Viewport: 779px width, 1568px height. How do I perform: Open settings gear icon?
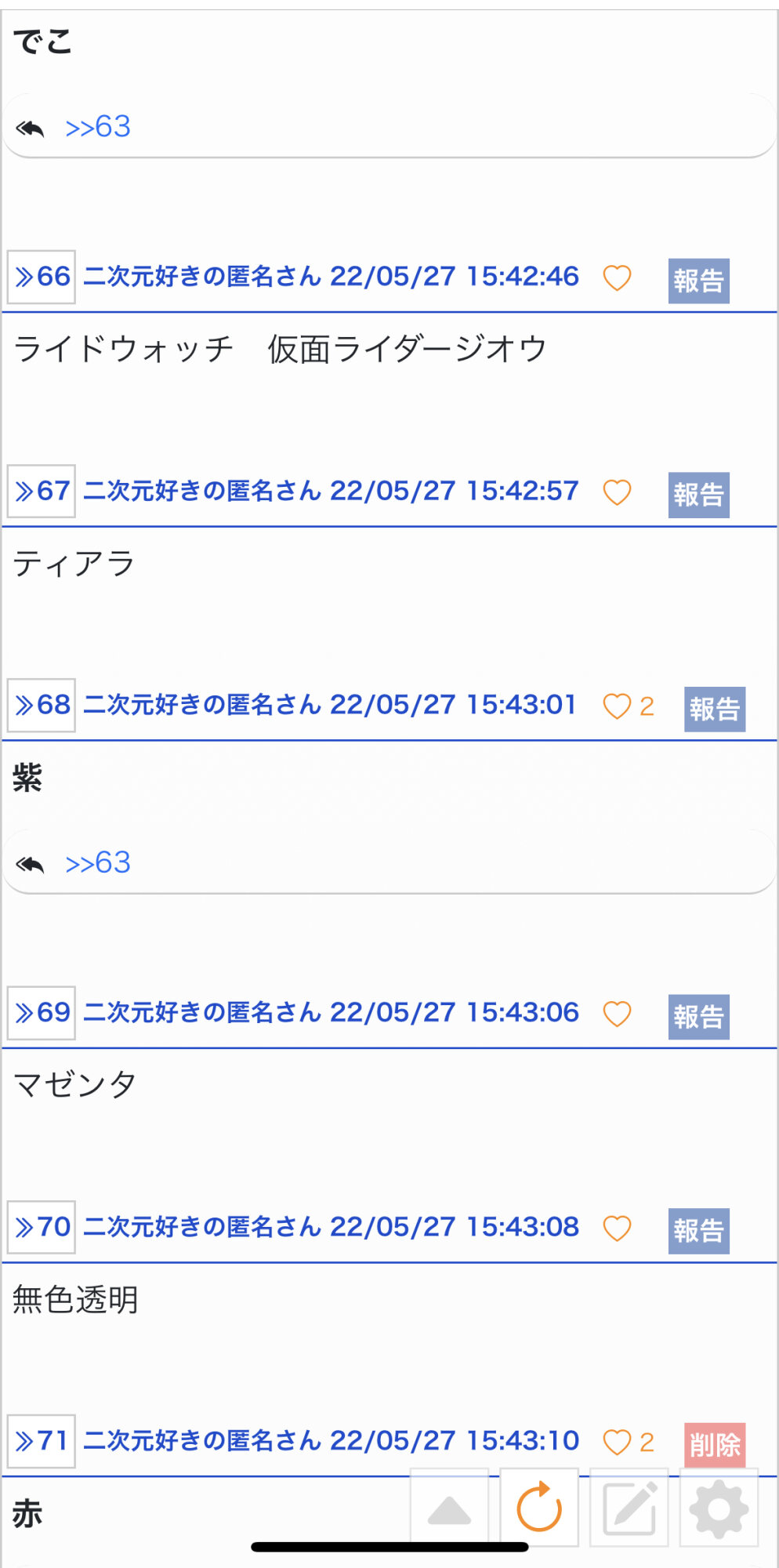[719, 1508]
